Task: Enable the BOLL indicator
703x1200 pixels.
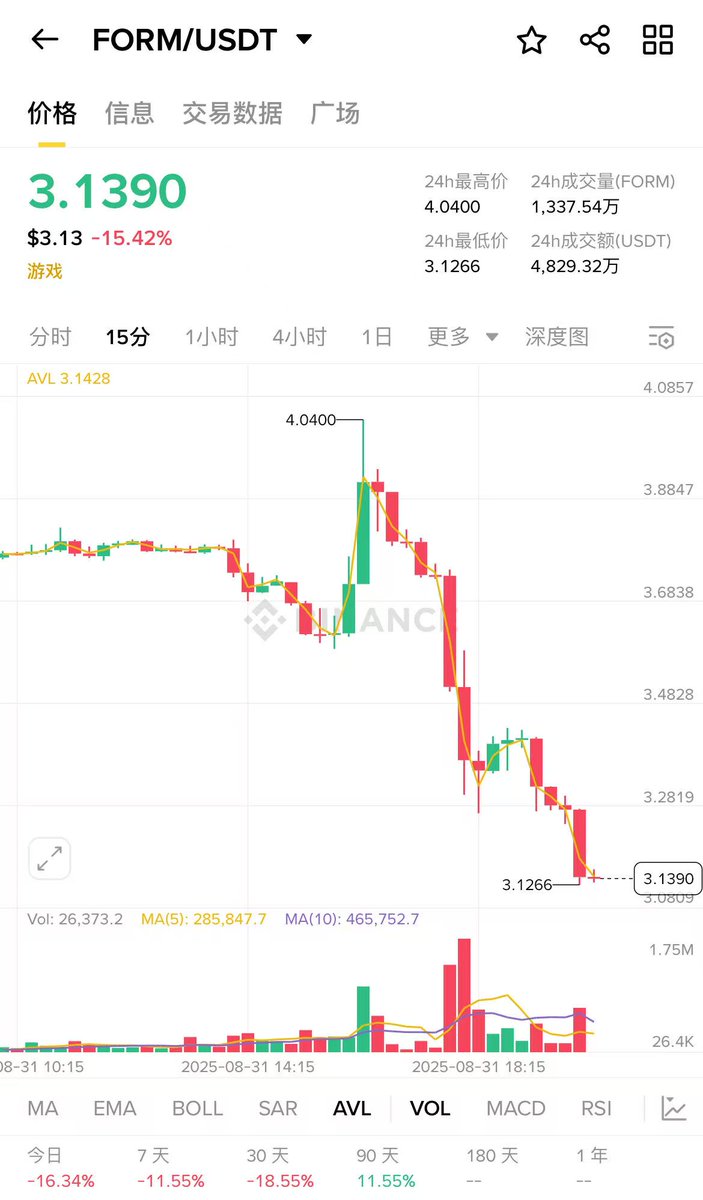Action: [197, 1108]
